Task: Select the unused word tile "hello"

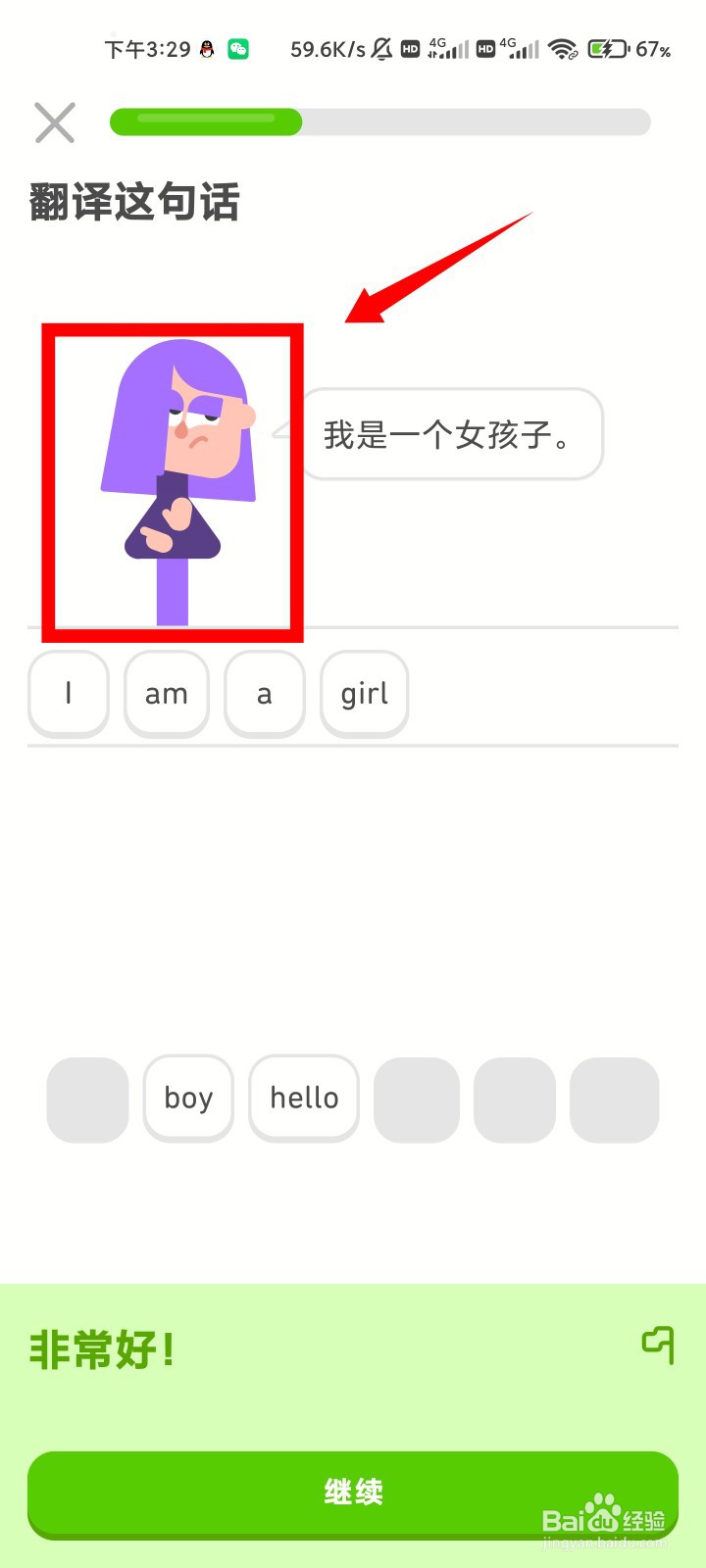Action: [304, 1098]
